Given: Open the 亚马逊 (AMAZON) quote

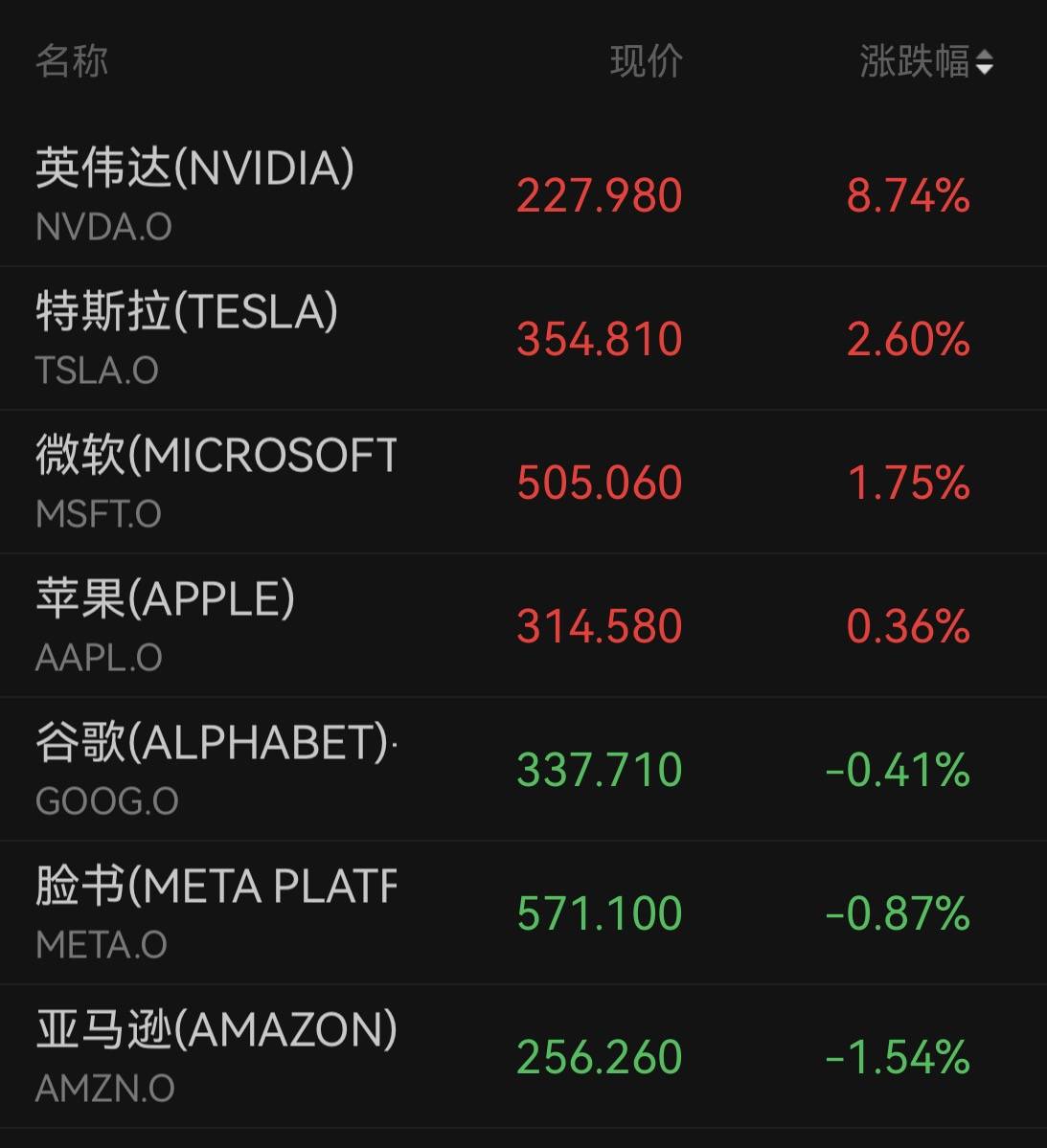Looking at the screenshot, I should (523, 1056).
